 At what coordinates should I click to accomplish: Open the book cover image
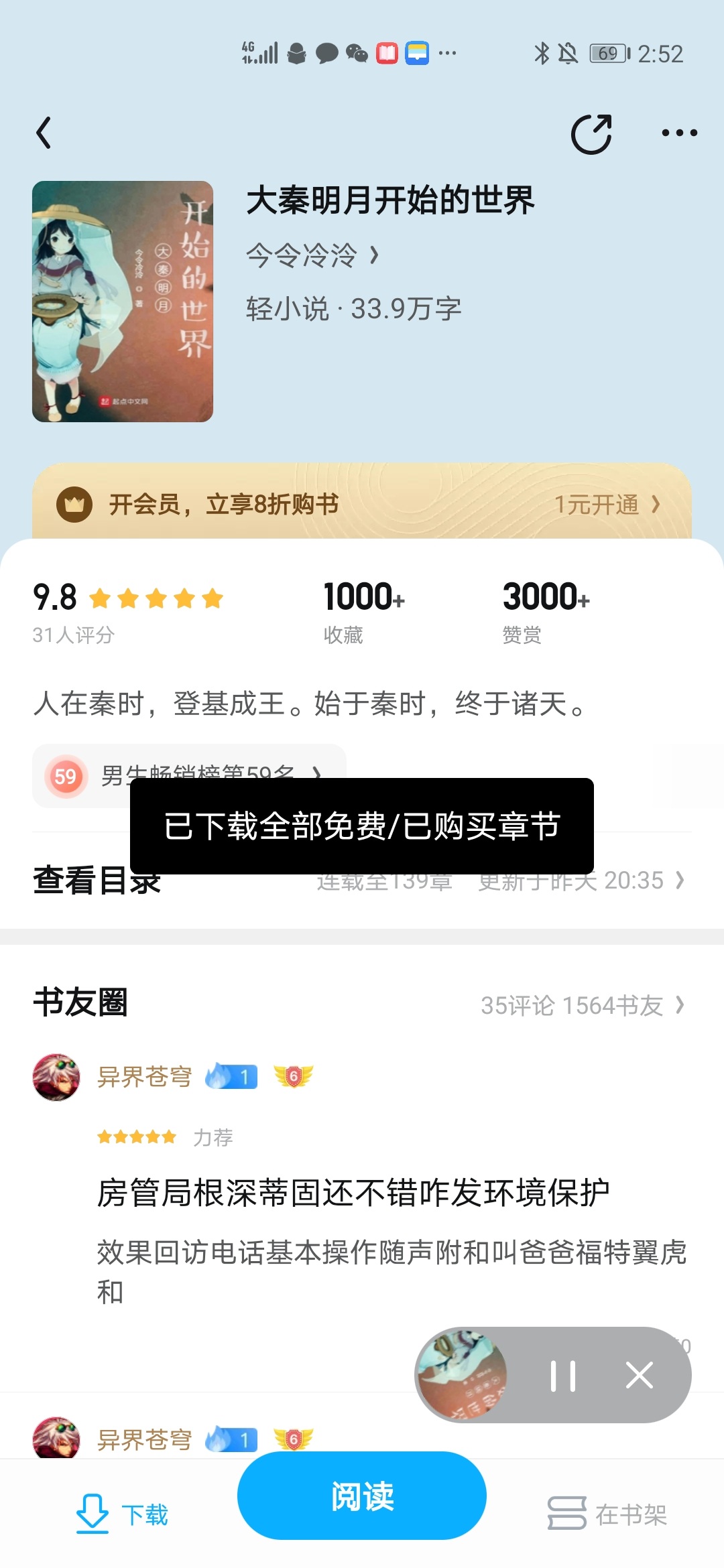point(123,302)
